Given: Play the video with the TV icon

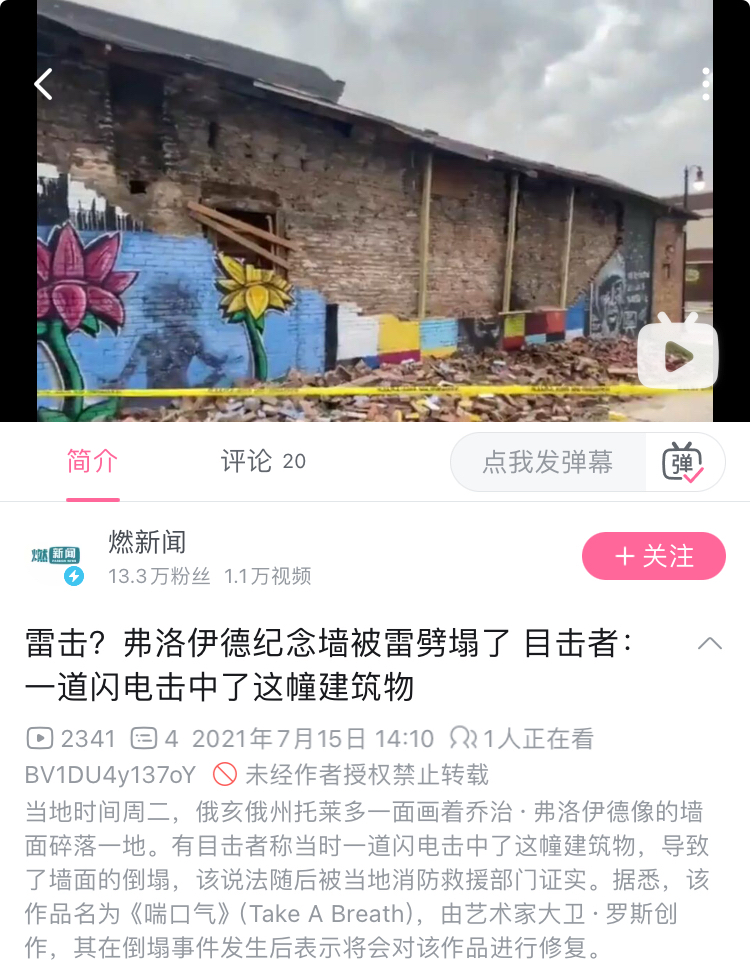Looking at the screenshot, I should pos(678,354).
